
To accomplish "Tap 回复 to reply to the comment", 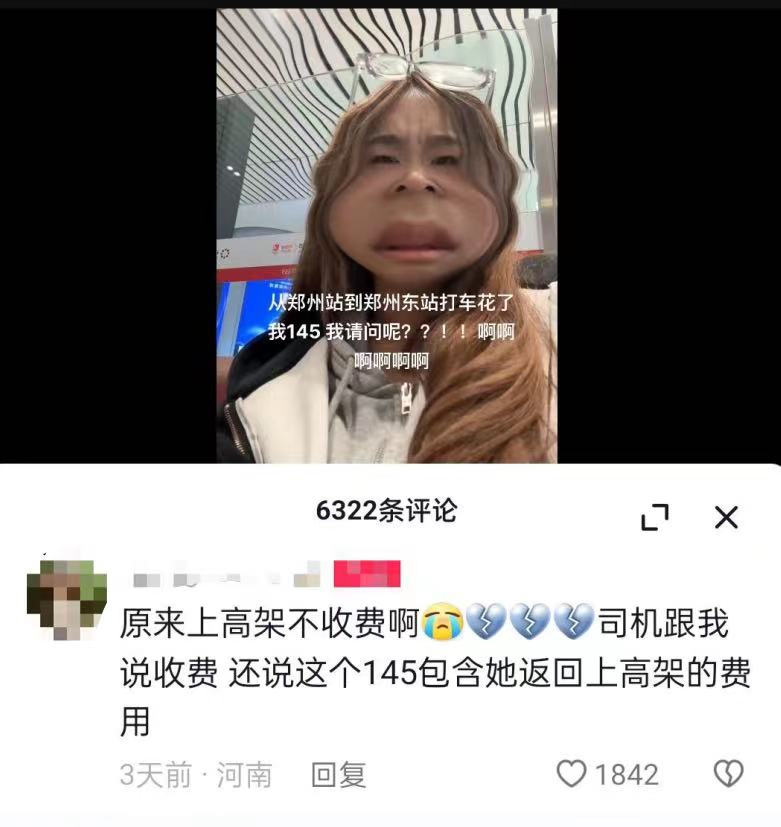I will 339,774.
